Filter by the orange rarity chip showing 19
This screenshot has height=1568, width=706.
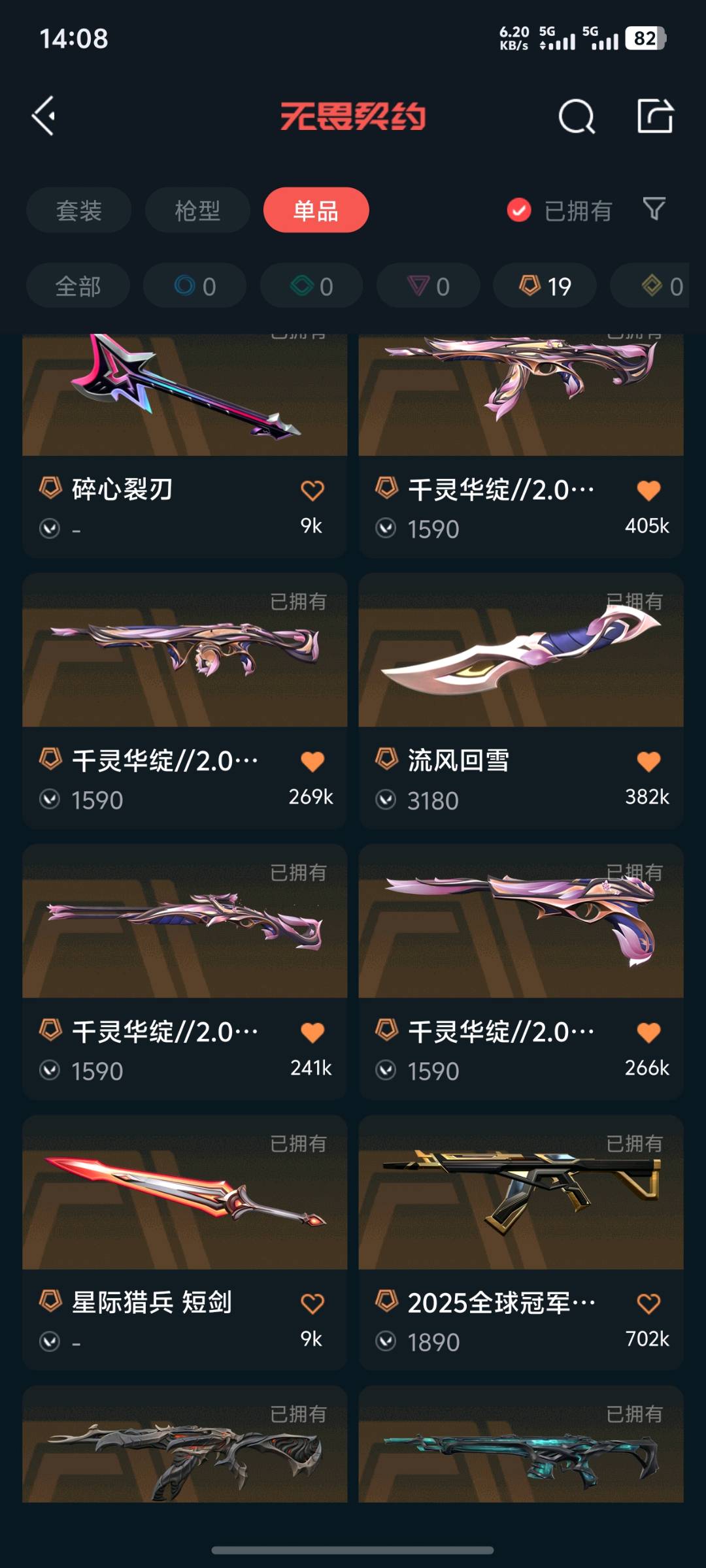(x=545, y=286)
